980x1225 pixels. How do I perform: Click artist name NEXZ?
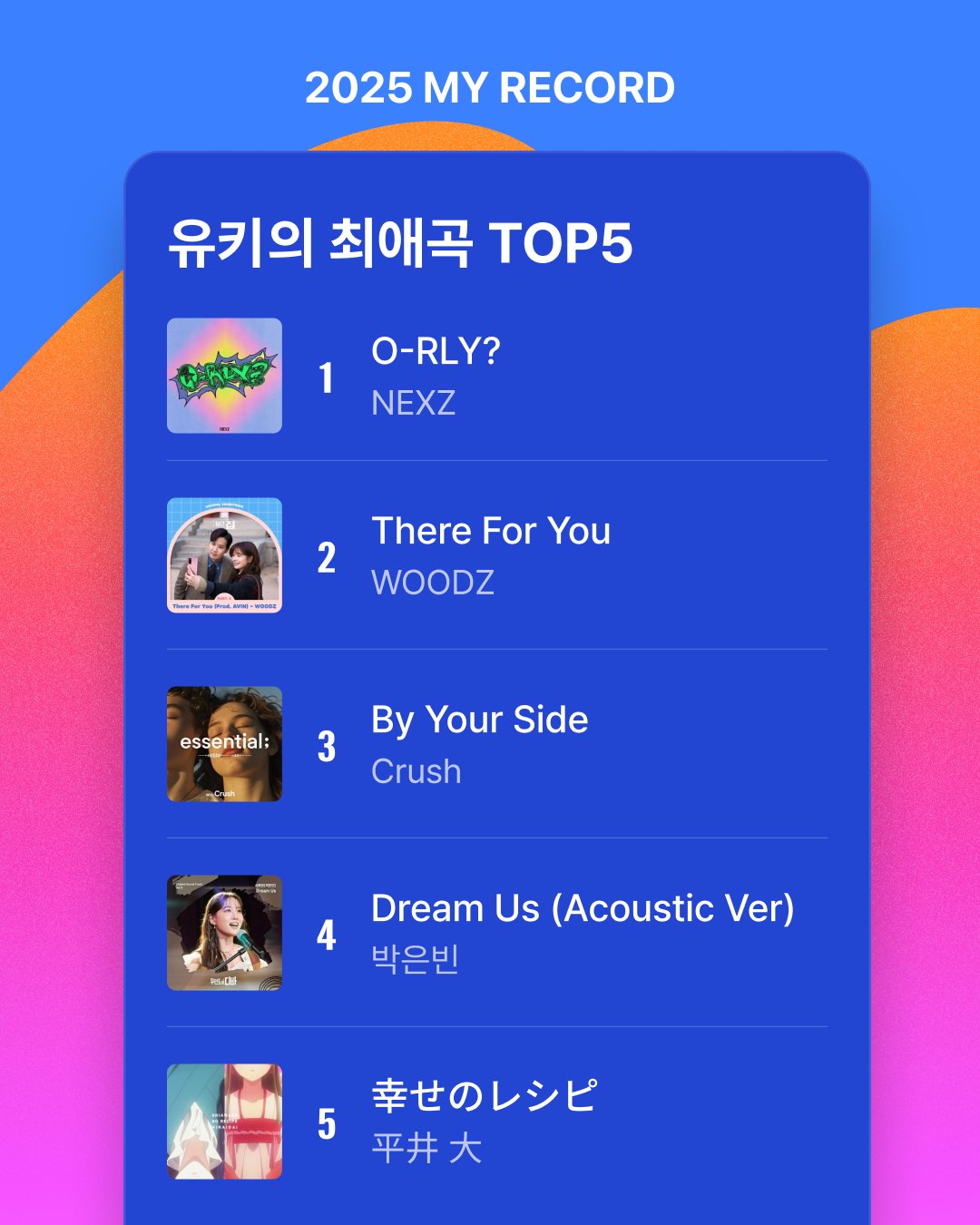[x=415, y=403]
